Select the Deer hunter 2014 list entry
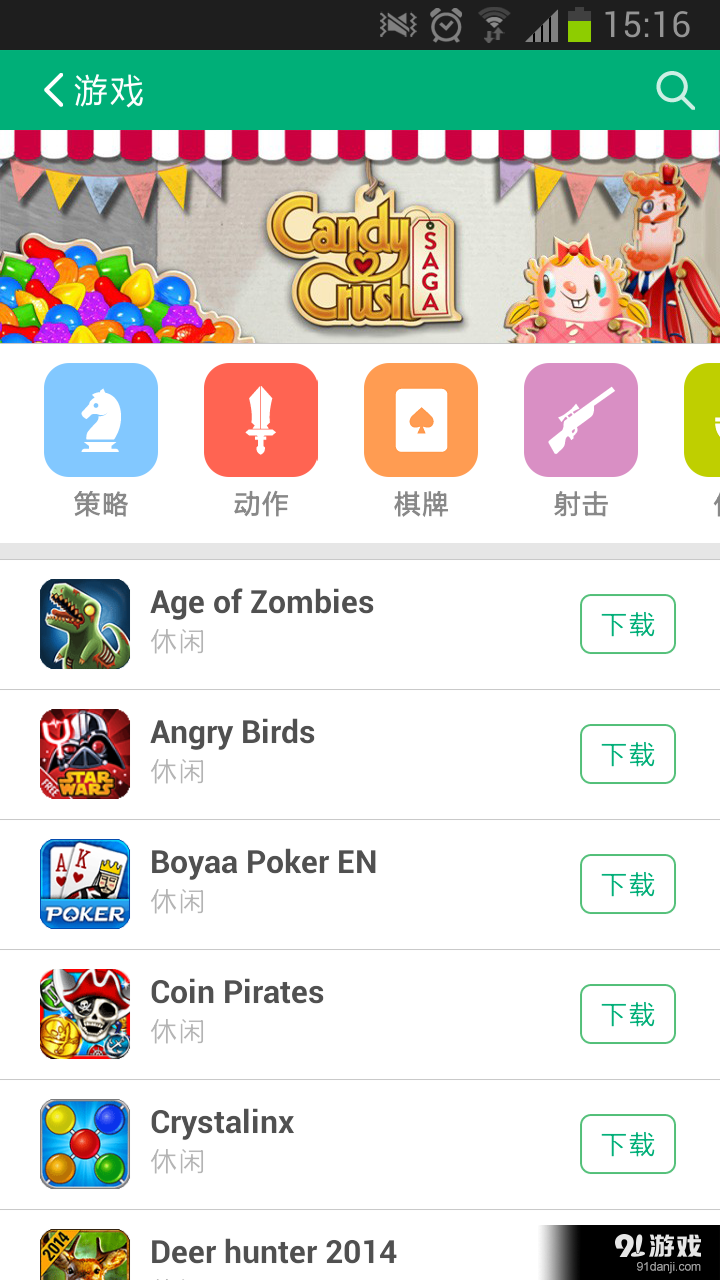 point(275,1252)
